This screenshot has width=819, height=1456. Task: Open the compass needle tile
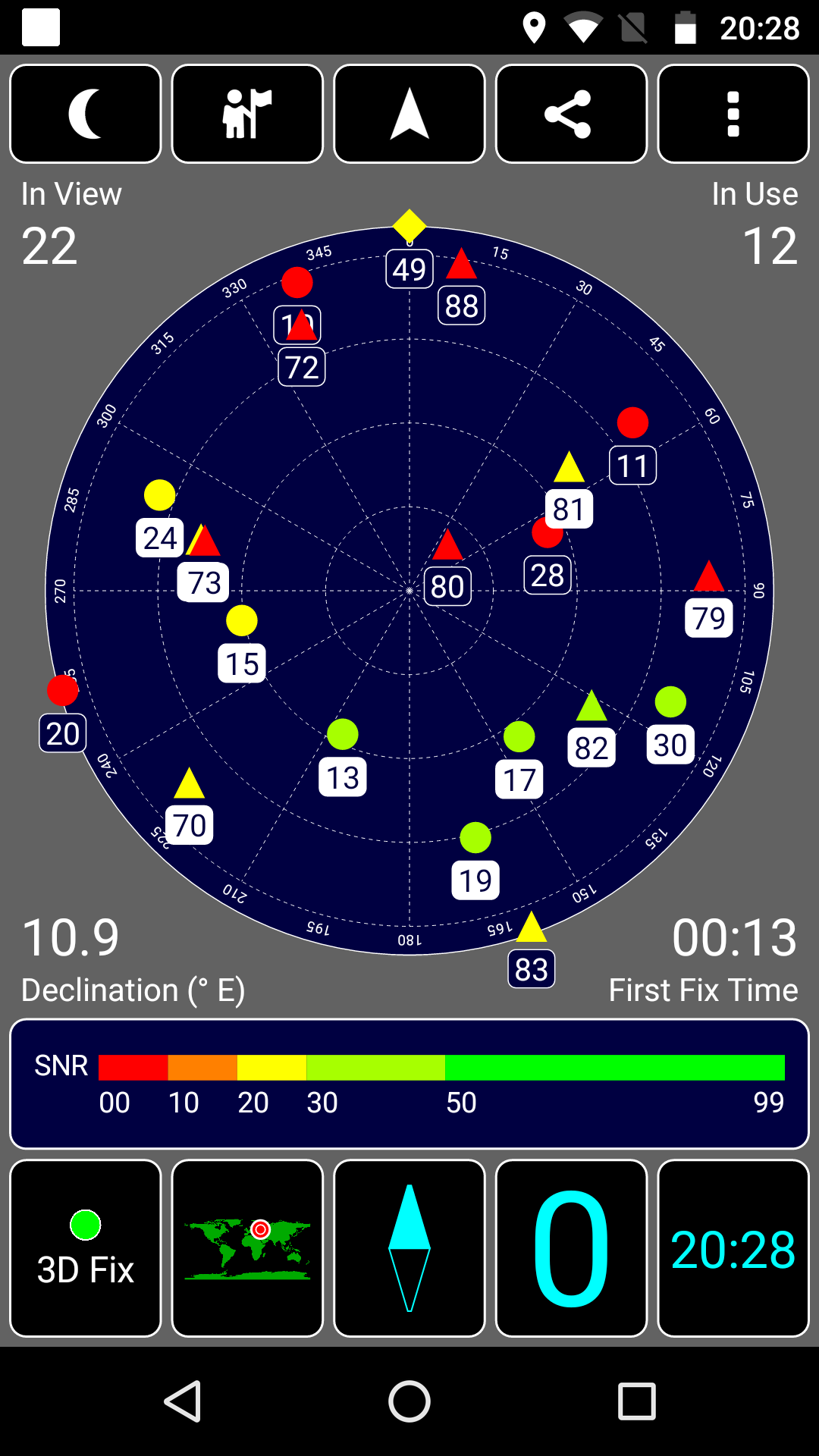[409, 1247]
